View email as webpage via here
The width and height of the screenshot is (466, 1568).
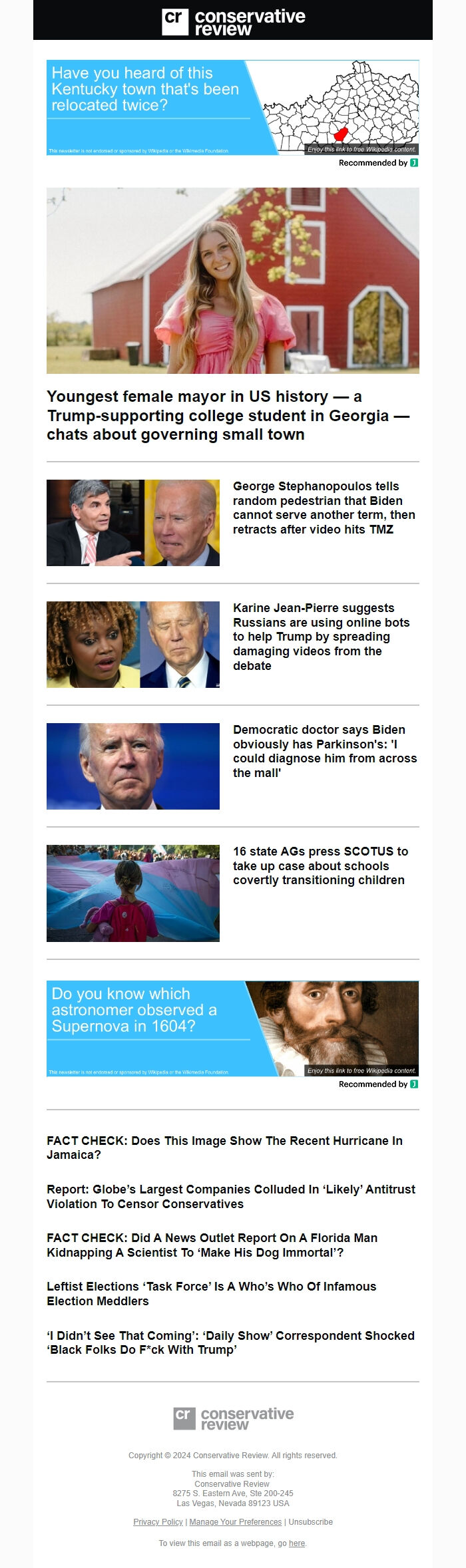click(x=297, y=1543)
